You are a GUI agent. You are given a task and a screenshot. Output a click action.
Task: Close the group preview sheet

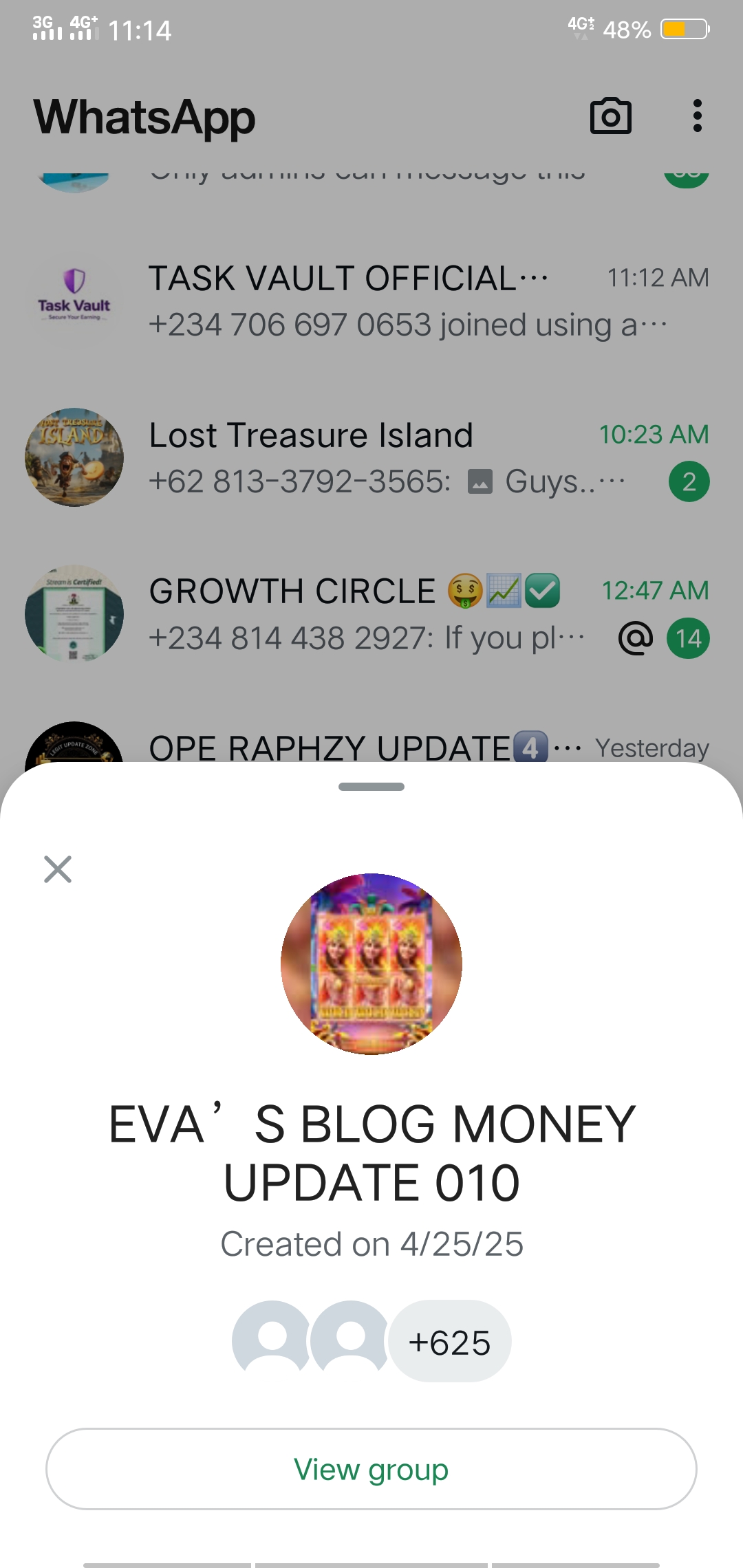coord(58,869)
